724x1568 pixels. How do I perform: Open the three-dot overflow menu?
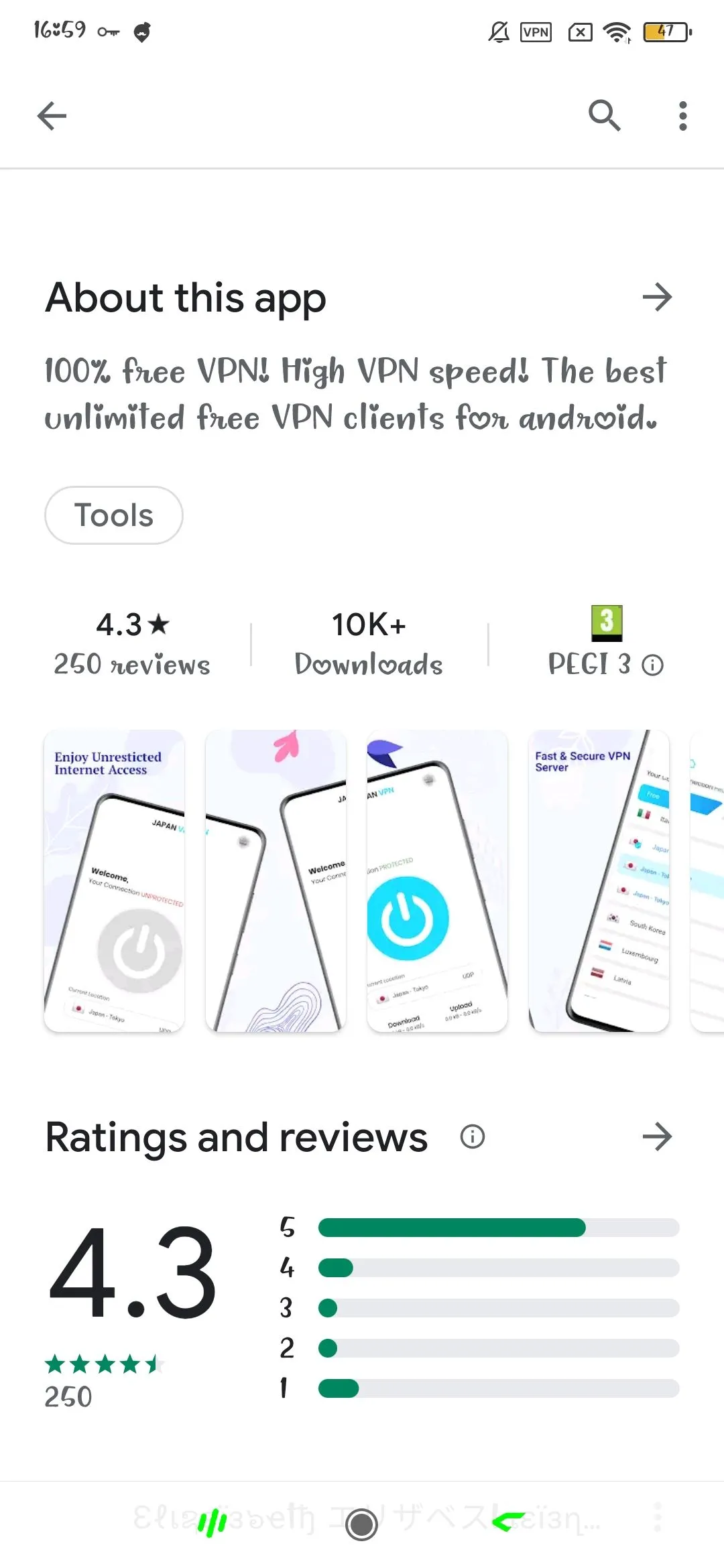(682, 116)
